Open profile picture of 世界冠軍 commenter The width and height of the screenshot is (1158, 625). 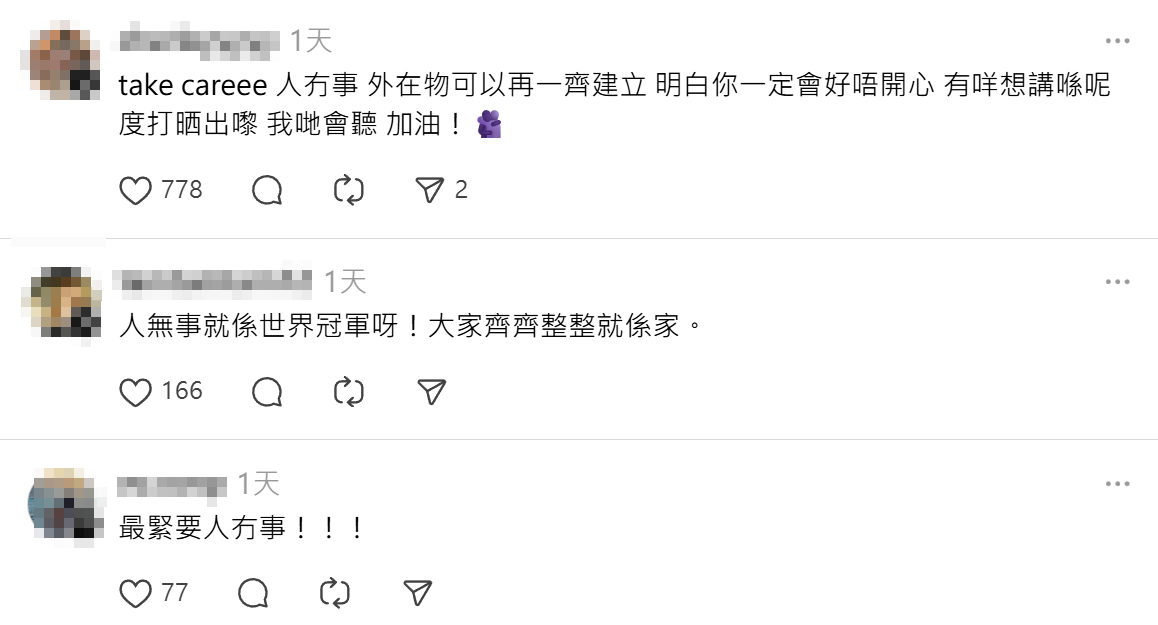pos(61,302)
